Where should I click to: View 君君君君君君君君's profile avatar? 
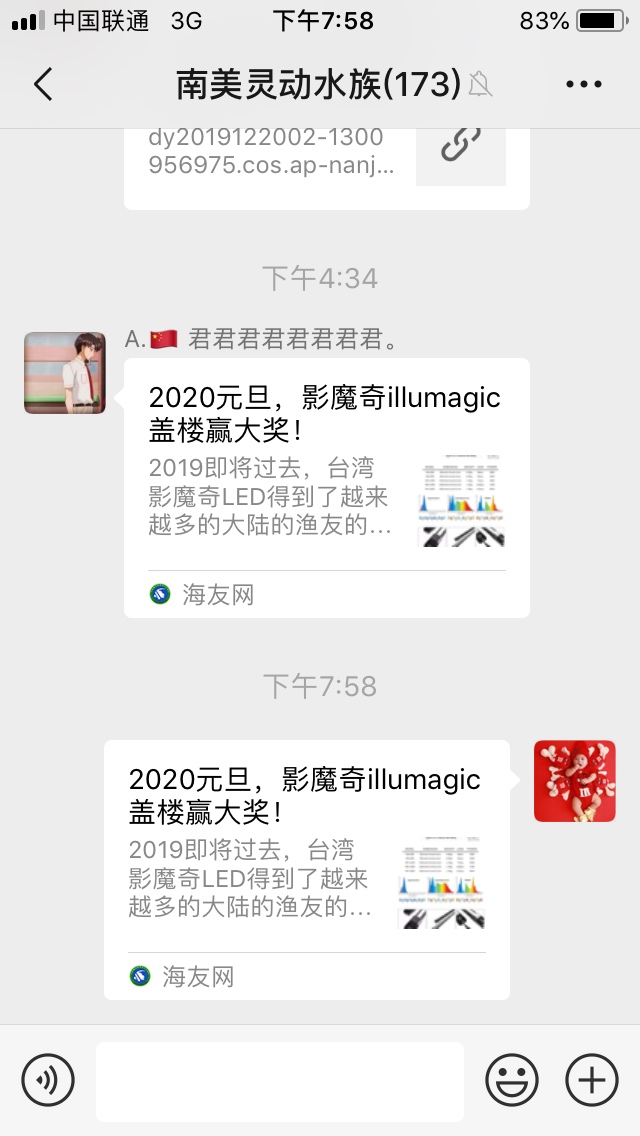(x=65, y=373)
